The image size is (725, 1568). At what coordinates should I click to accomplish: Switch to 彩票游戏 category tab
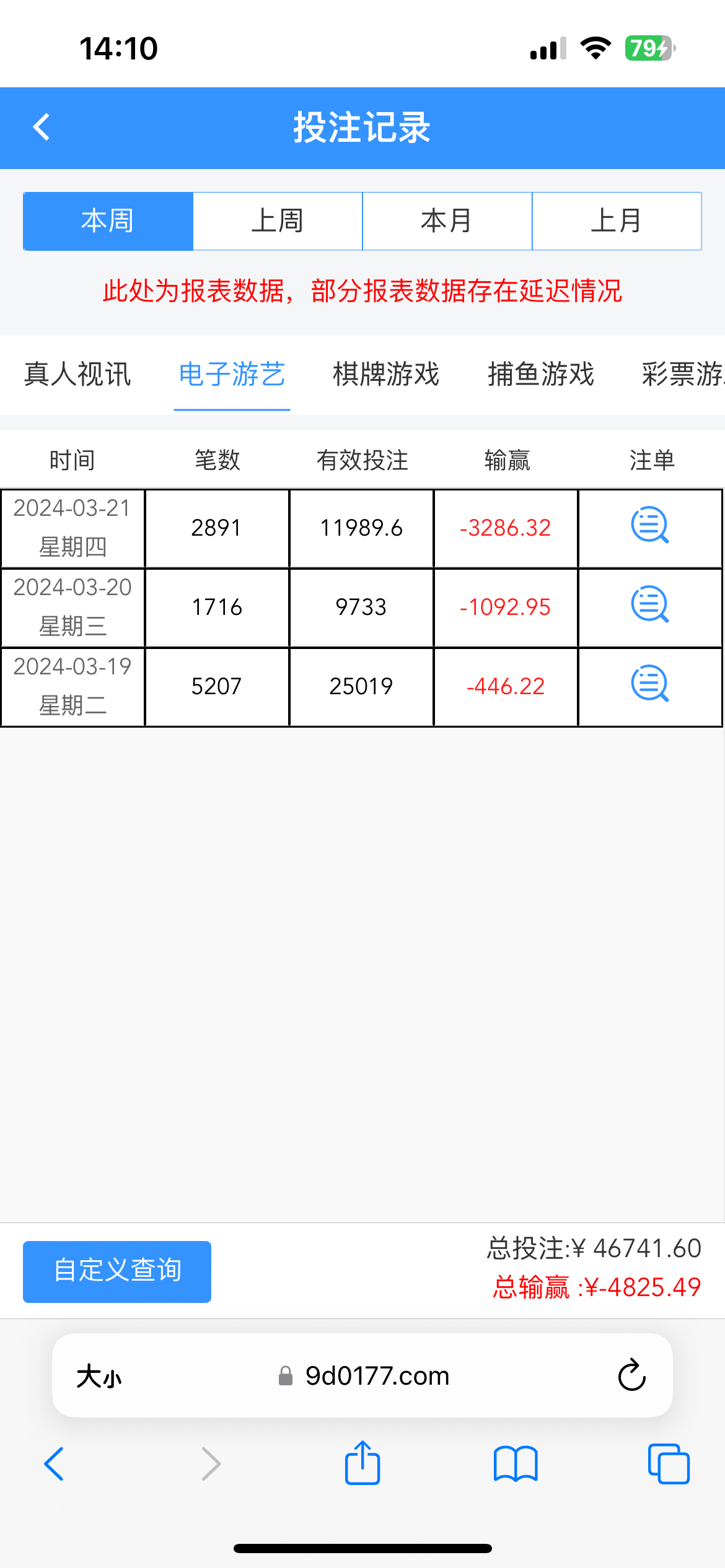point(682,374)
